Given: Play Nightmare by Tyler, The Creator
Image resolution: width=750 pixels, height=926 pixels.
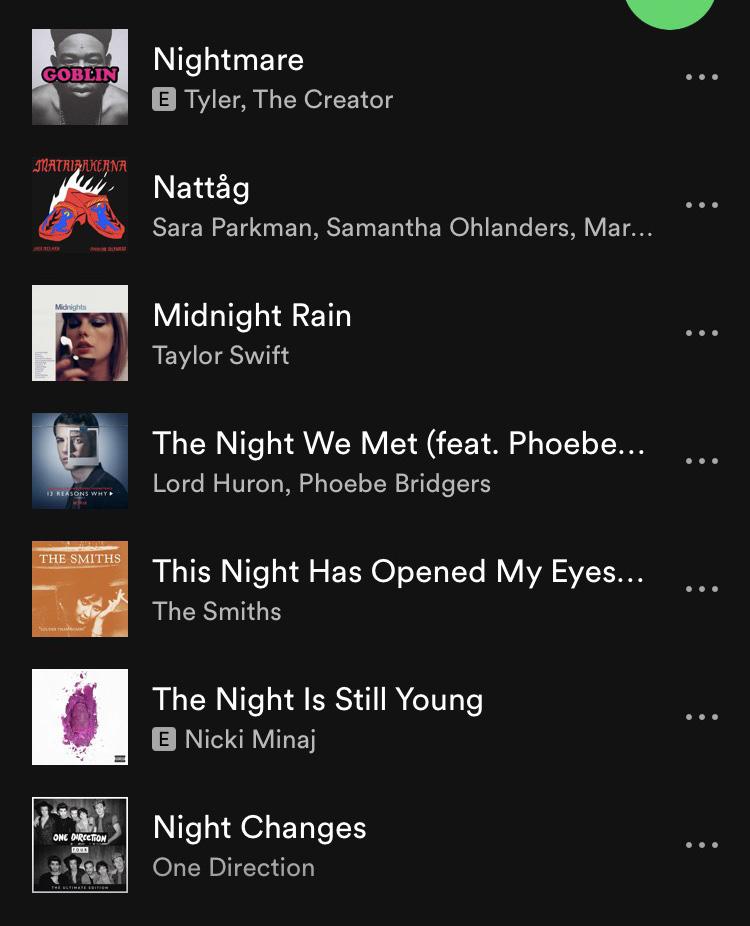Looking at the screenshot, I should [228, 61].
